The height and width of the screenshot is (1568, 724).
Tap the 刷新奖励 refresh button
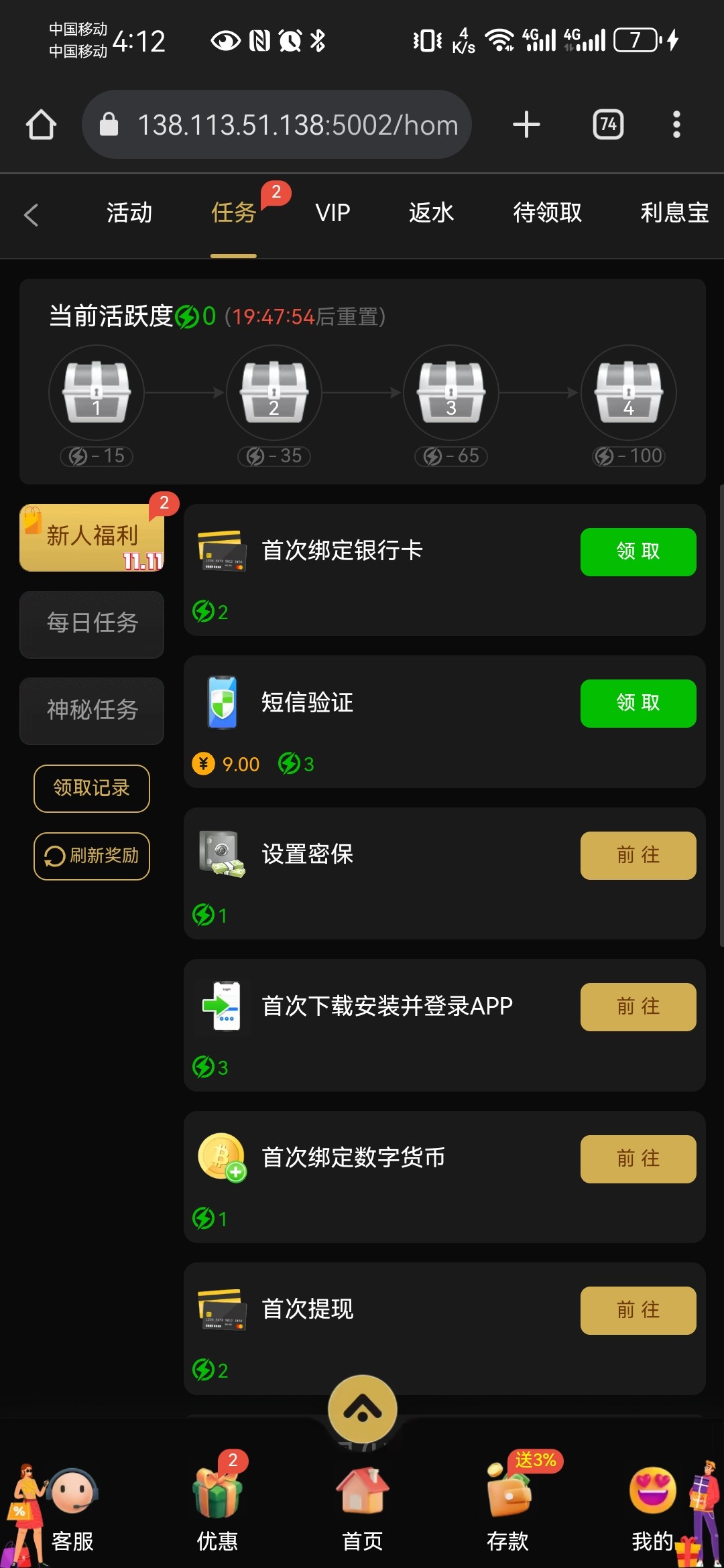[x=92, y=856]
